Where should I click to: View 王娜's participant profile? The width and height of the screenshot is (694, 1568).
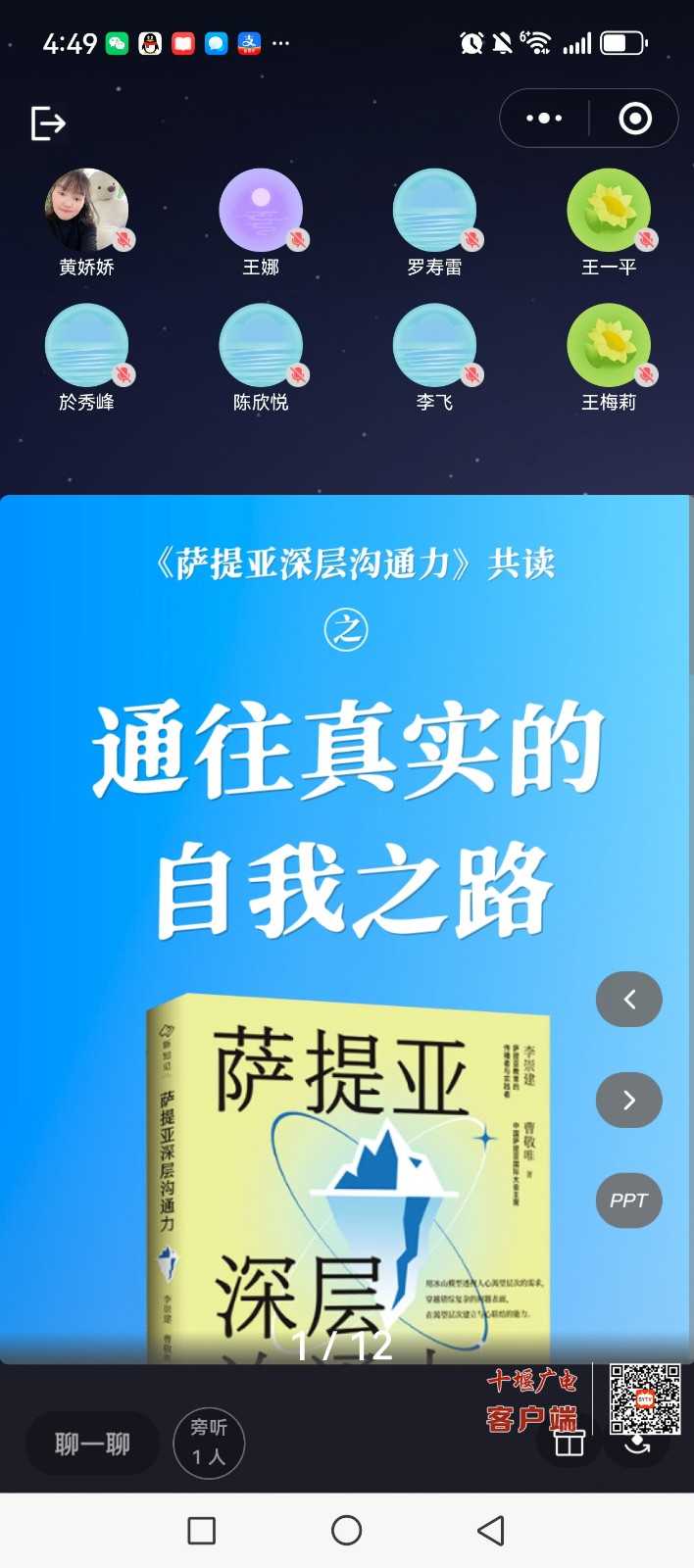(261, 211)
